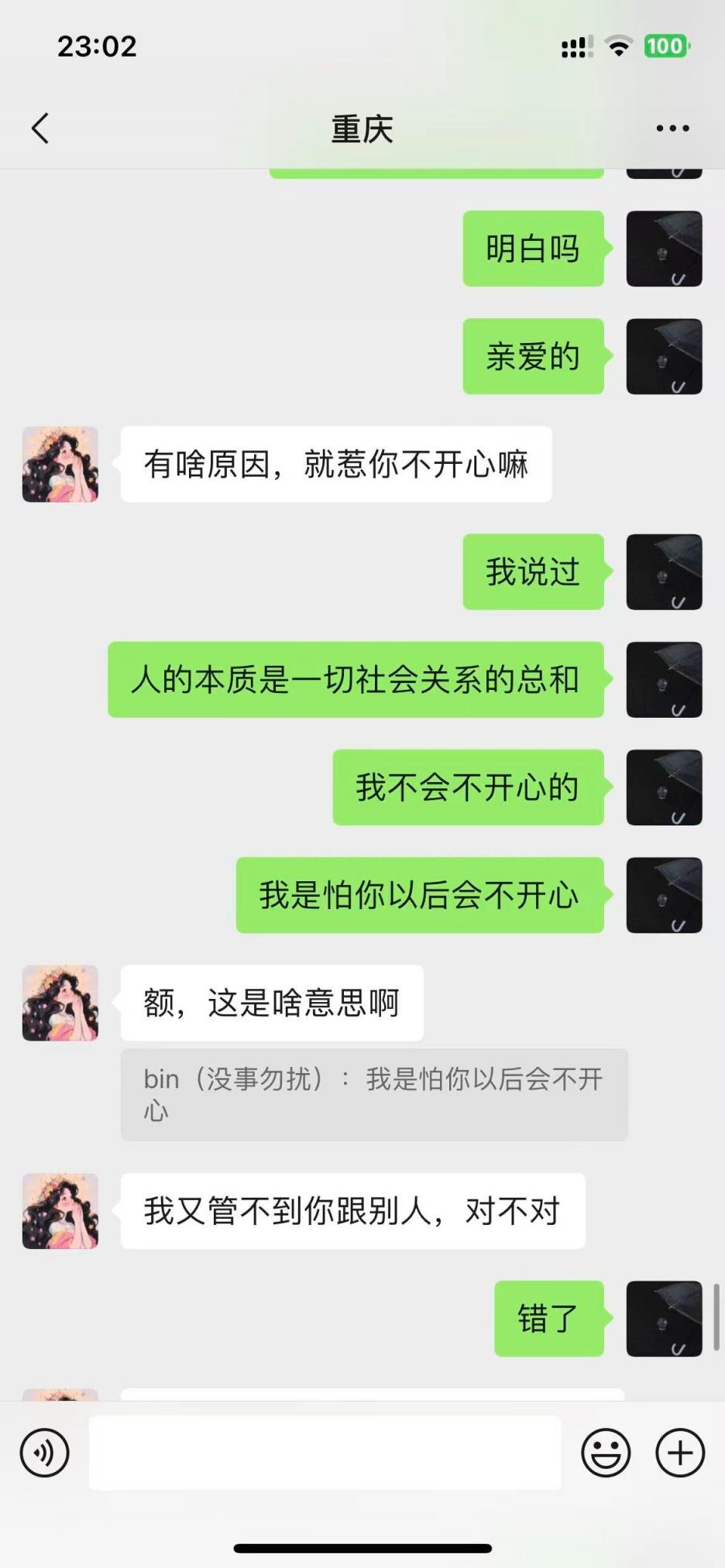
Task: Tap the quoted reply from bin（没事勿扰）
Action: (x=374, y=1094)
